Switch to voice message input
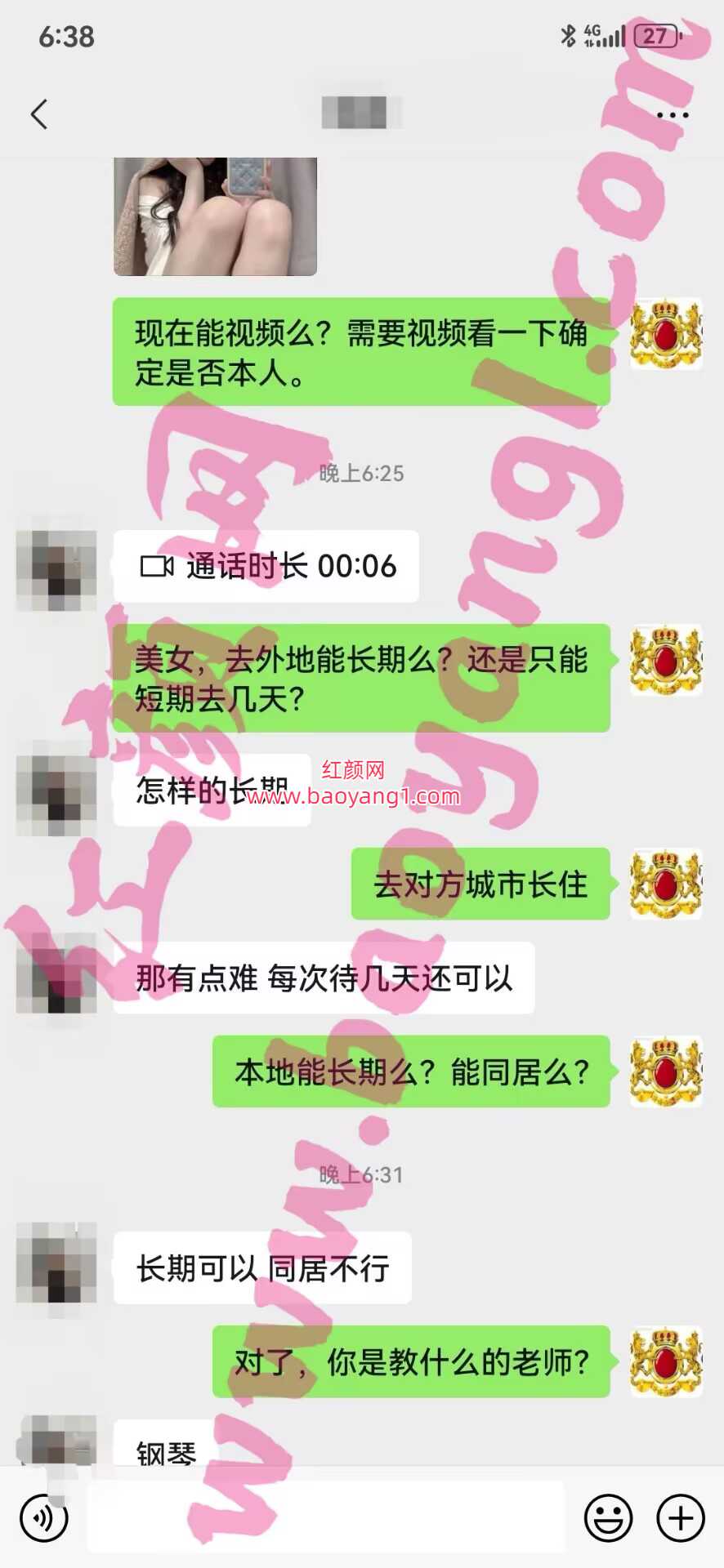 coord(44,1519)
